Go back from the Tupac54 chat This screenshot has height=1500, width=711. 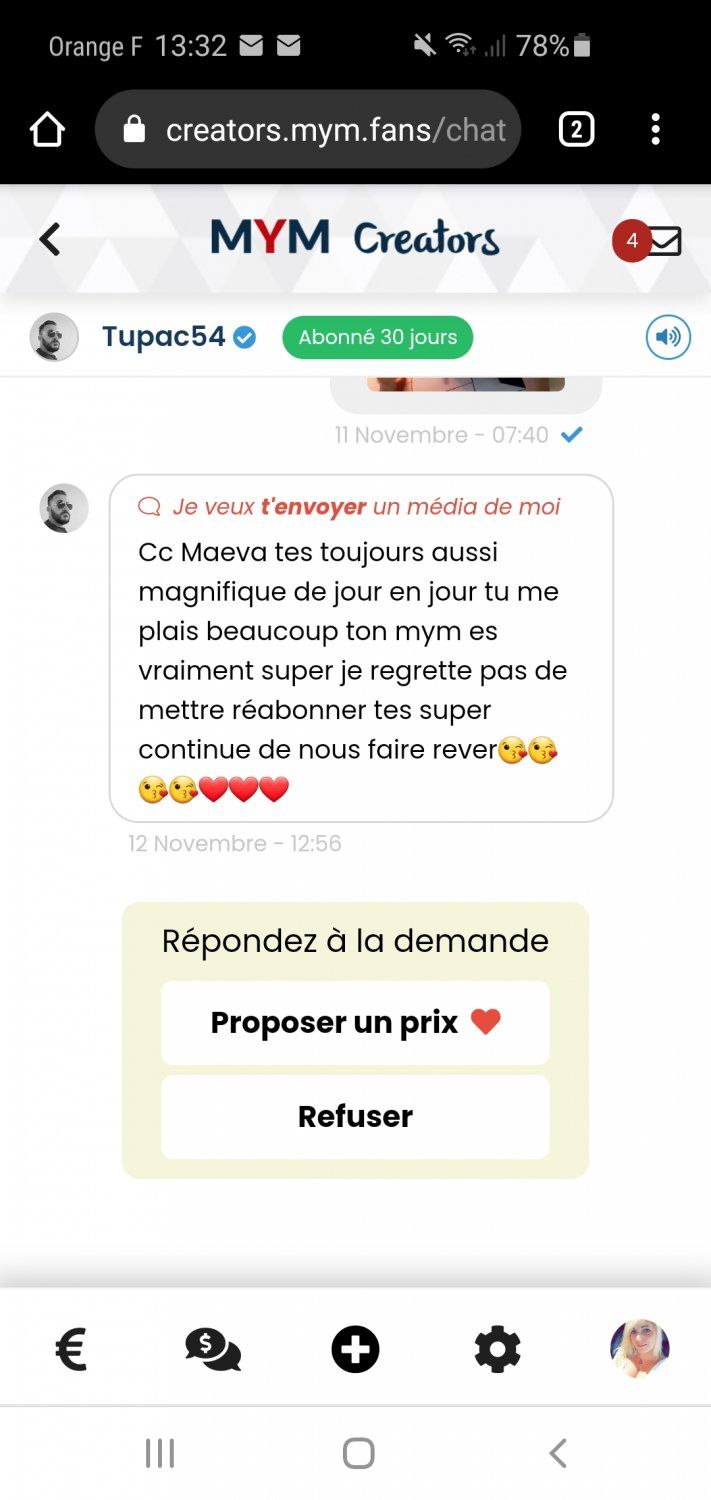click(49, 240)
